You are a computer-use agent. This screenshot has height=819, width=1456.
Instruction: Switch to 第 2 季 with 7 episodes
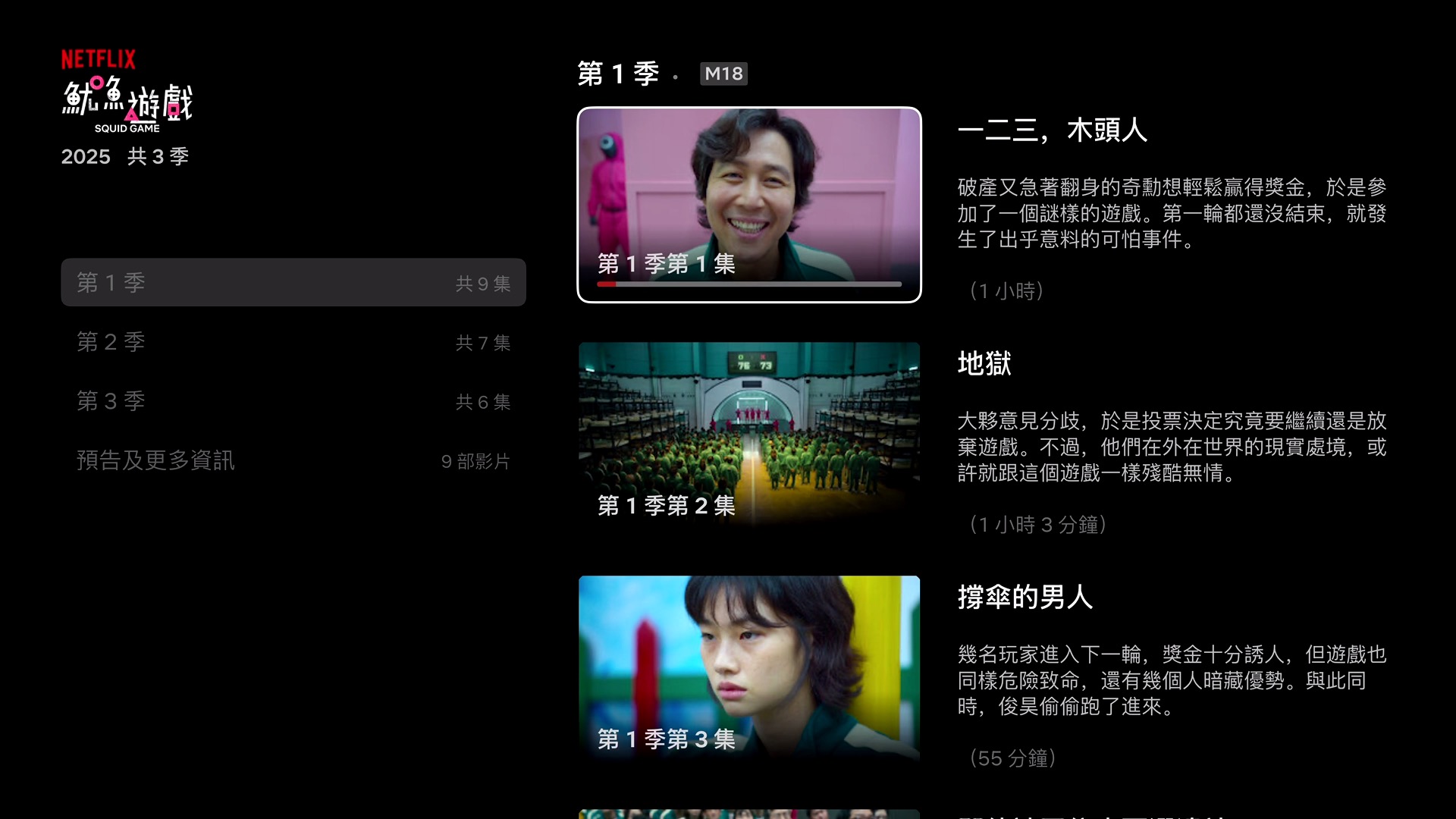293,342
